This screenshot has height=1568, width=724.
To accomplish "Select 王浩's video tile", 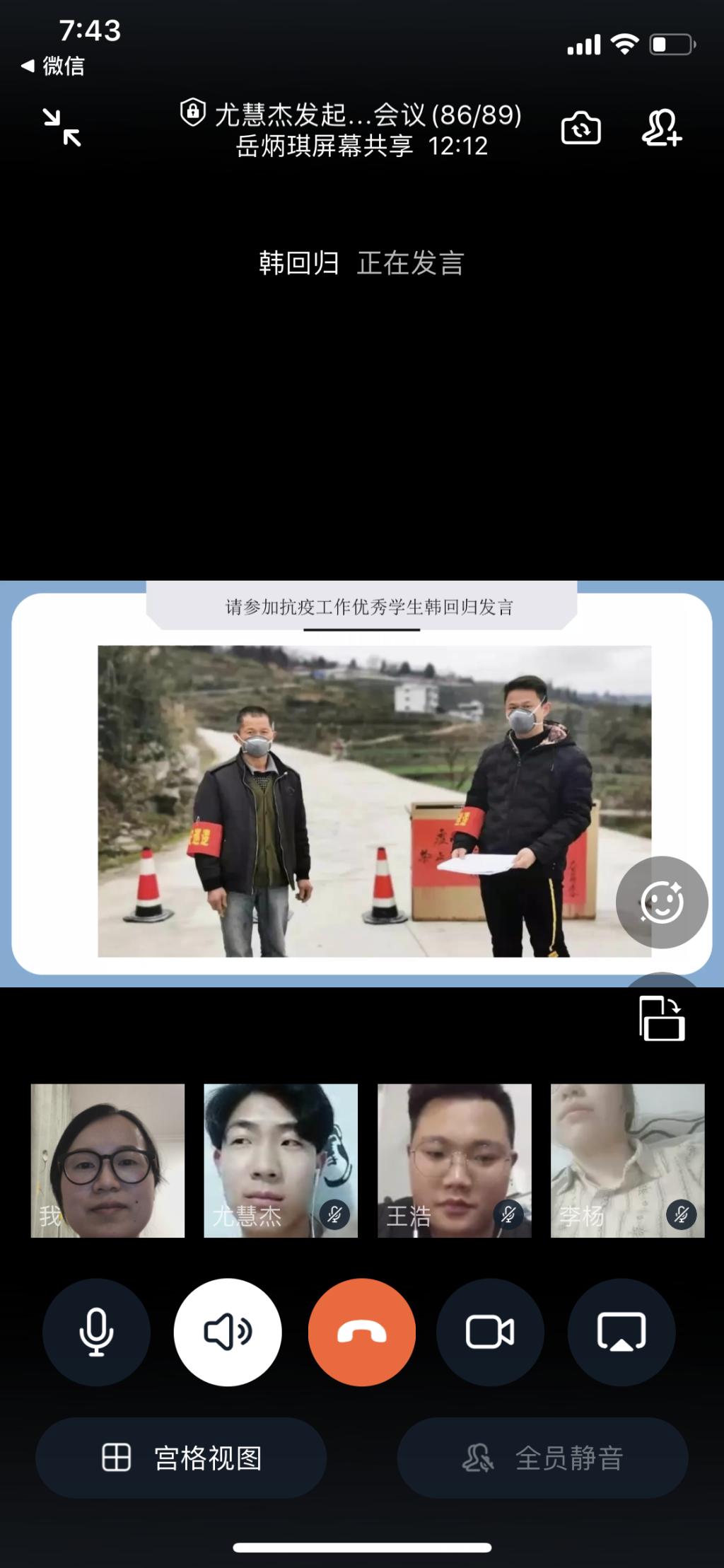I will (x=454, y=1160).
